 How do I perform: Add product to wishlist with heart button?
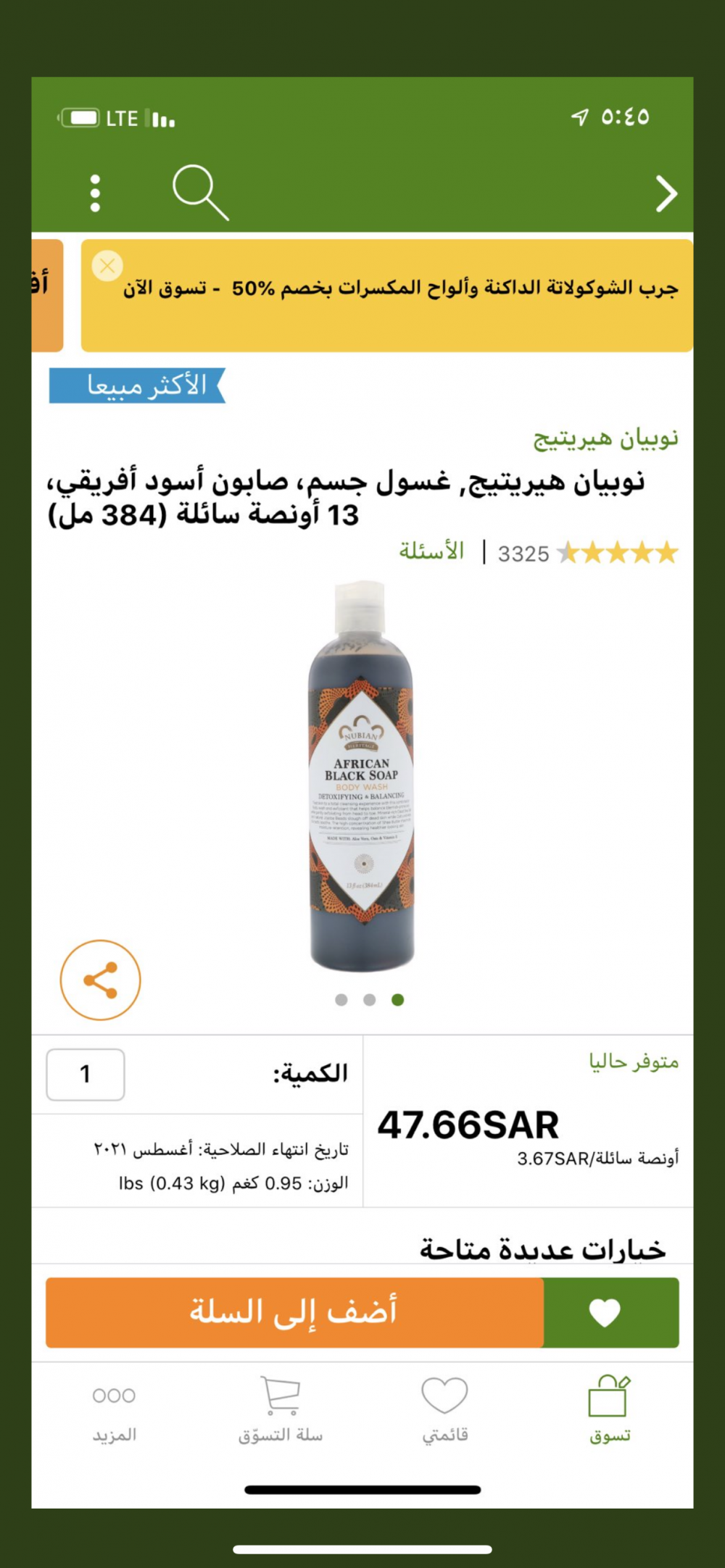pos(605,1312)
